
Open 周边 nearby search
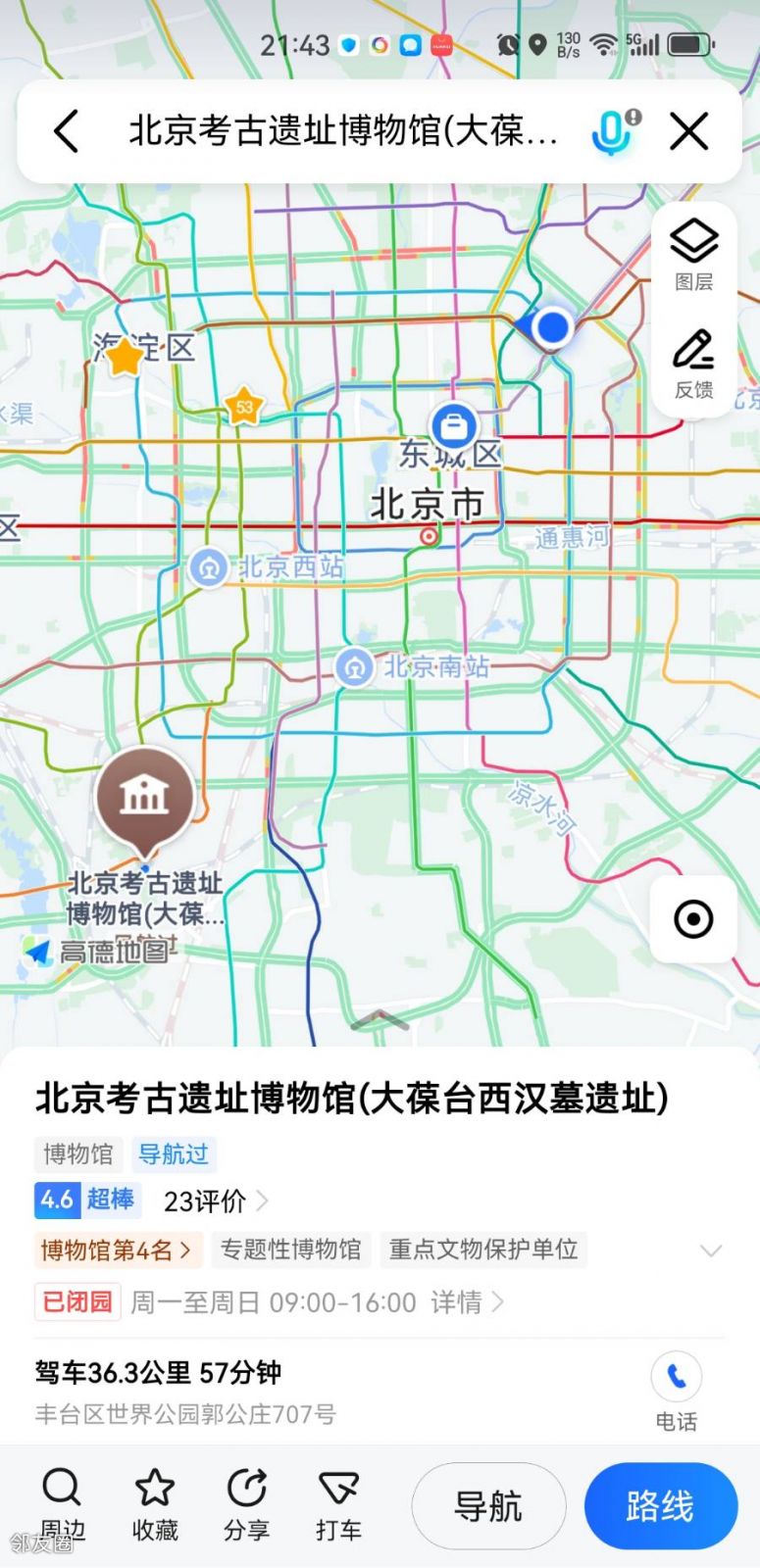[x=63, y=1505]
